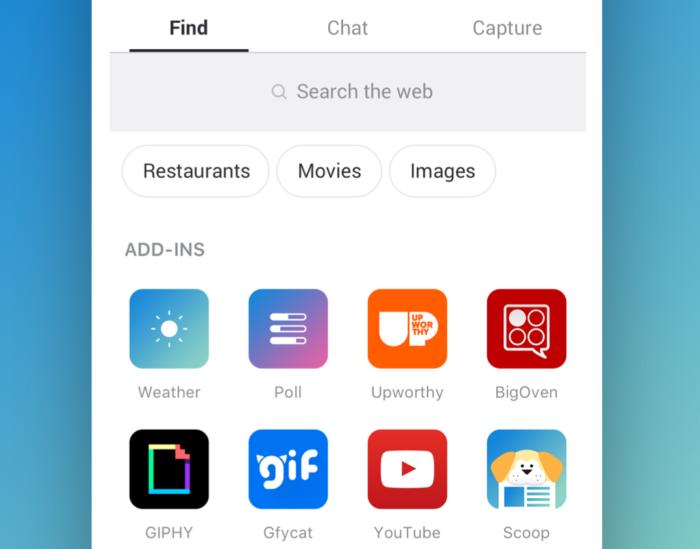The height and width of the screenshot is (549, 700).
Task: Open the BigOven add-in
Action: [526, 329]
